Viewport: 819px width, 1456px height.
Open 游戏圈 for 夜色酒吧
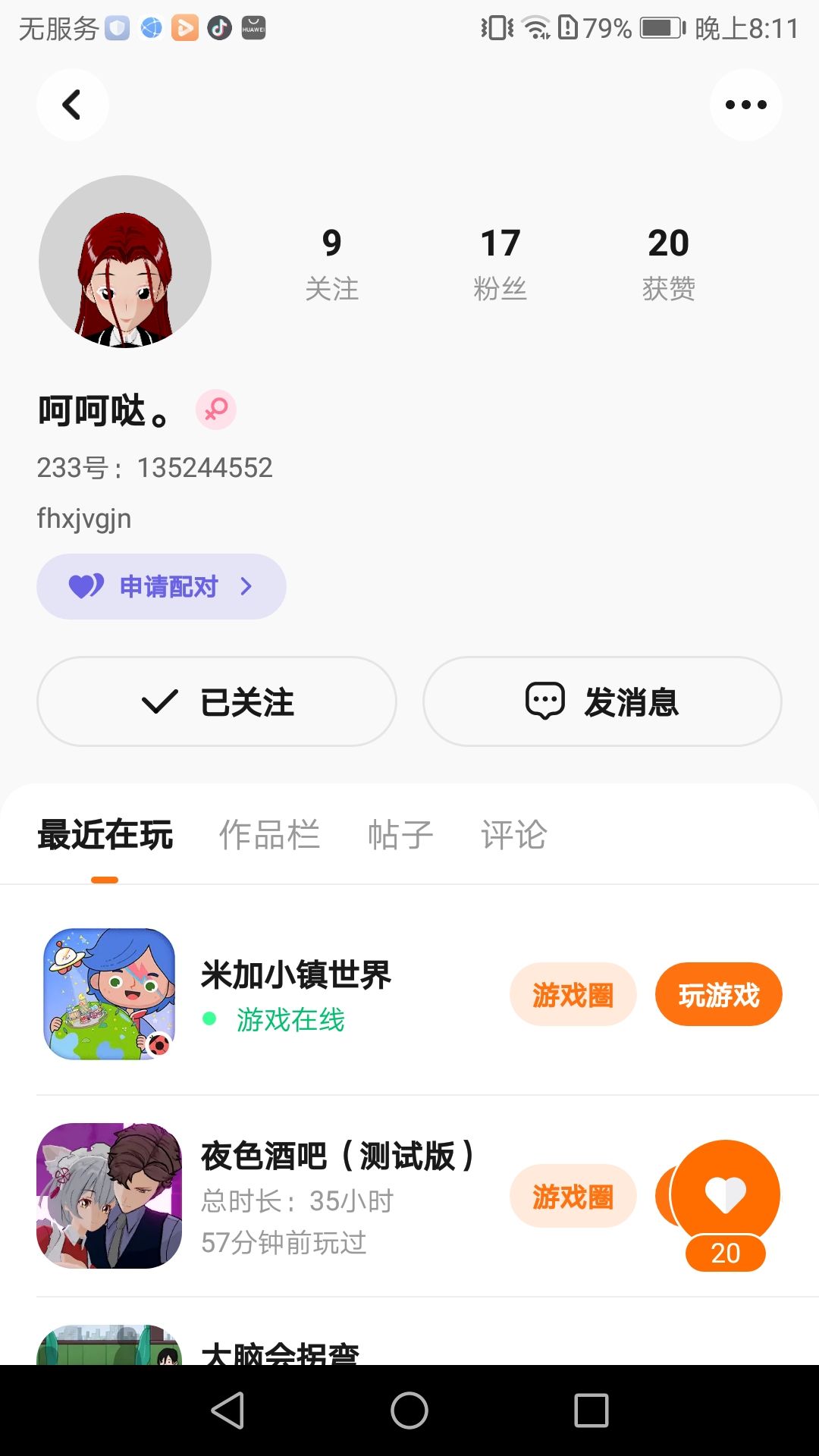pyautogui.click(x=573, y=1197)
